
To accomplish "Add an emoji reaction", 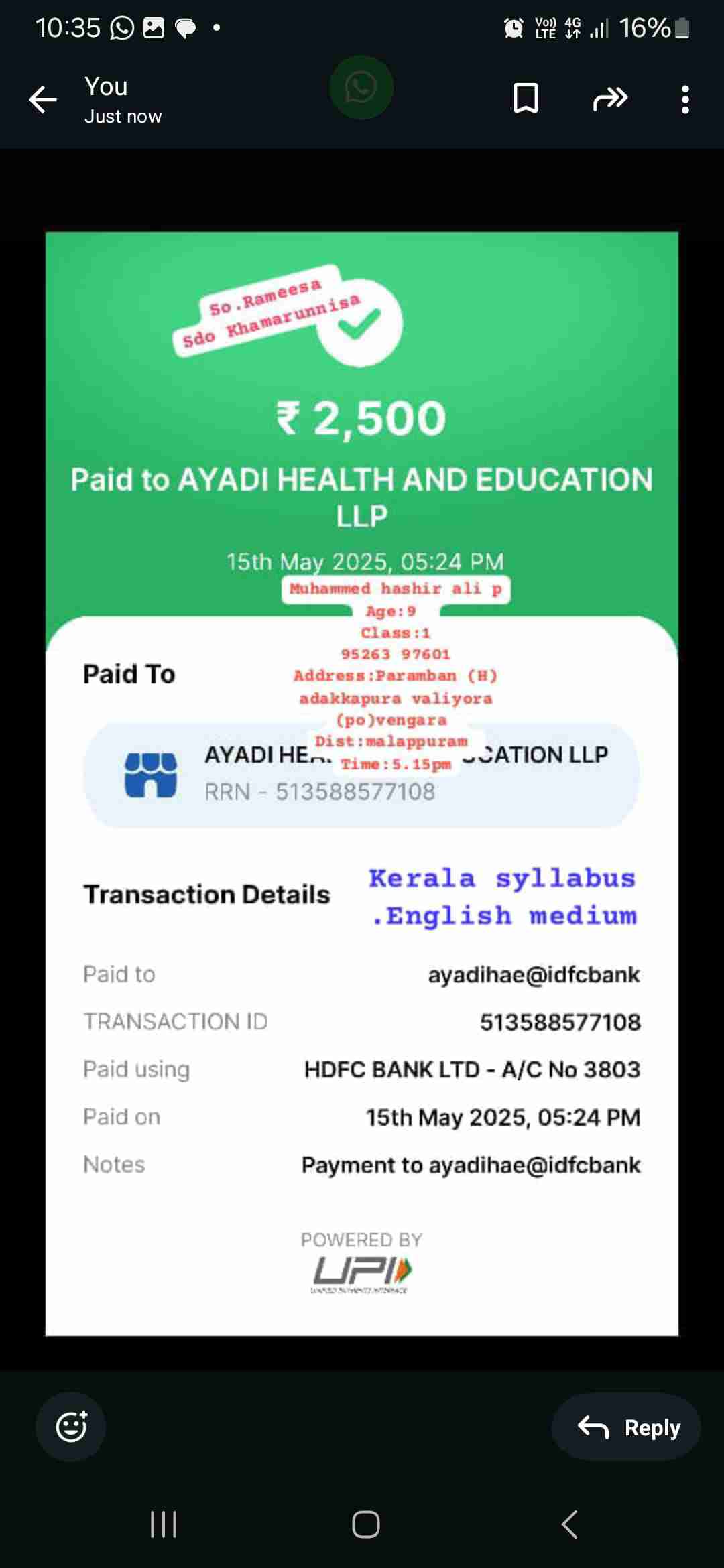I will [x=71, y=1427].
